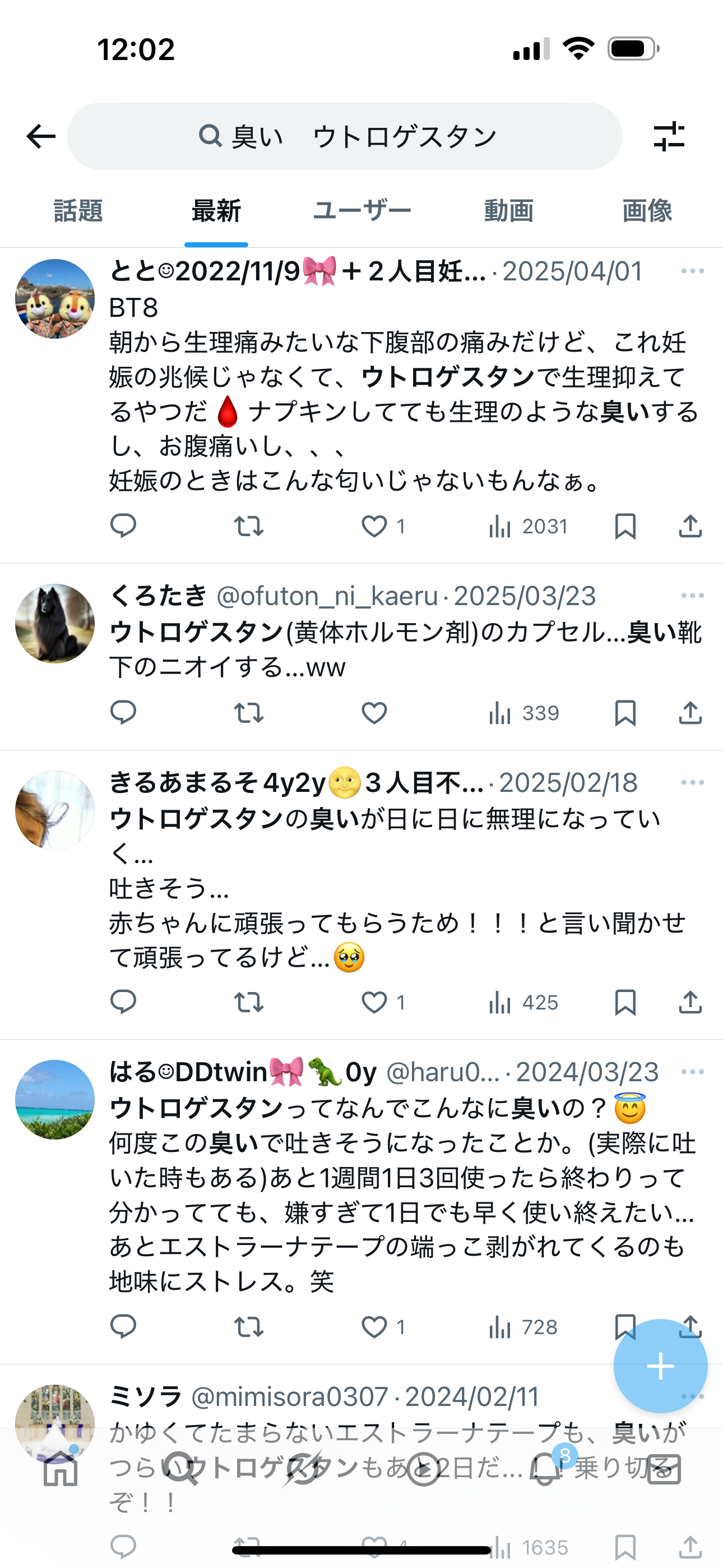Like the 2025/02/18 post by きるあまるそ
The height and width of the screenshot is (1568, 723).
[374, 1003]
